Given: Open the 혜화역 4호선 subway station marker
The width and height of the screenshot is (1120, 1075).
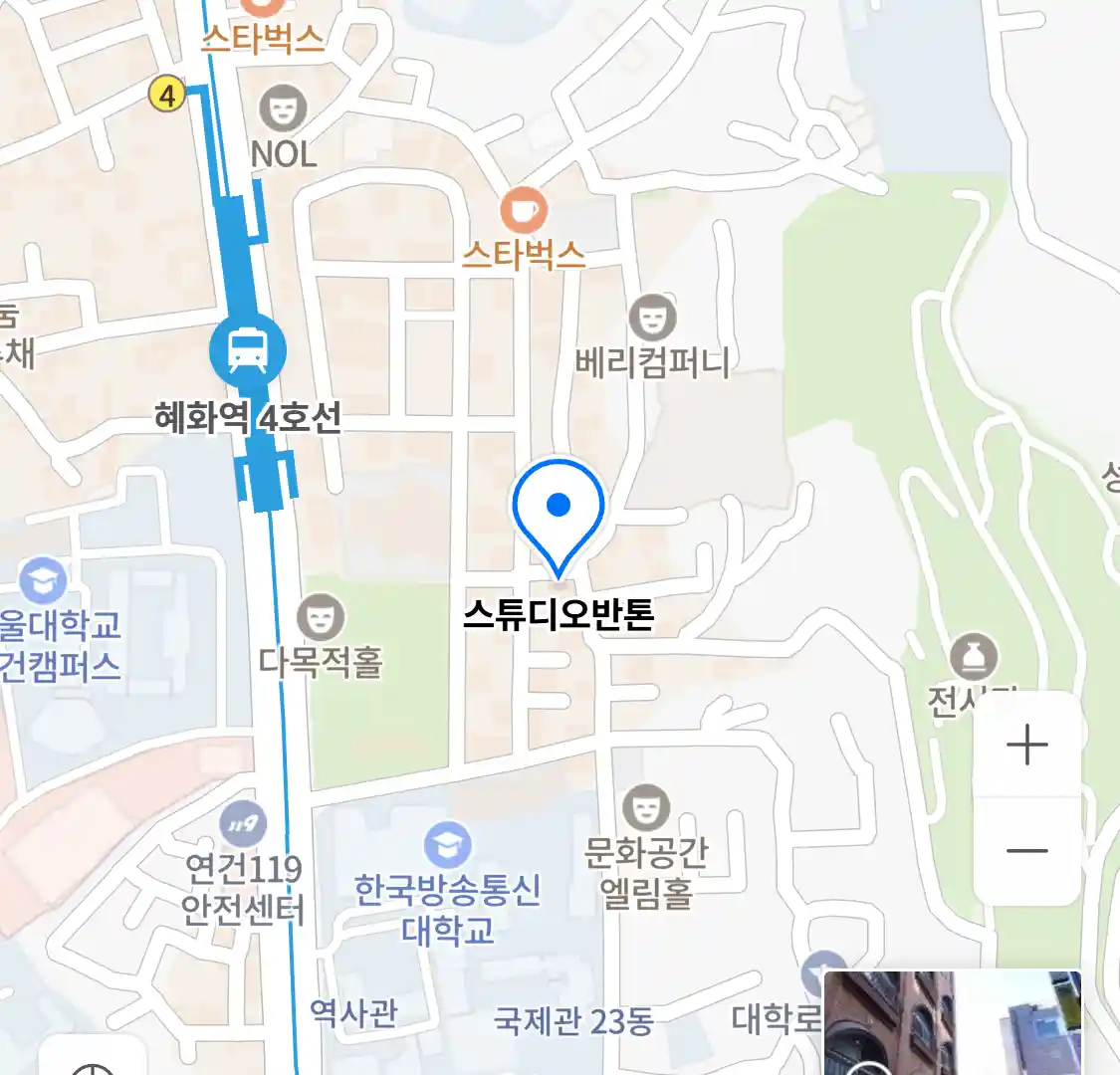Looking at the screenshot, I should pyautogui.click(x=247, y=351).
